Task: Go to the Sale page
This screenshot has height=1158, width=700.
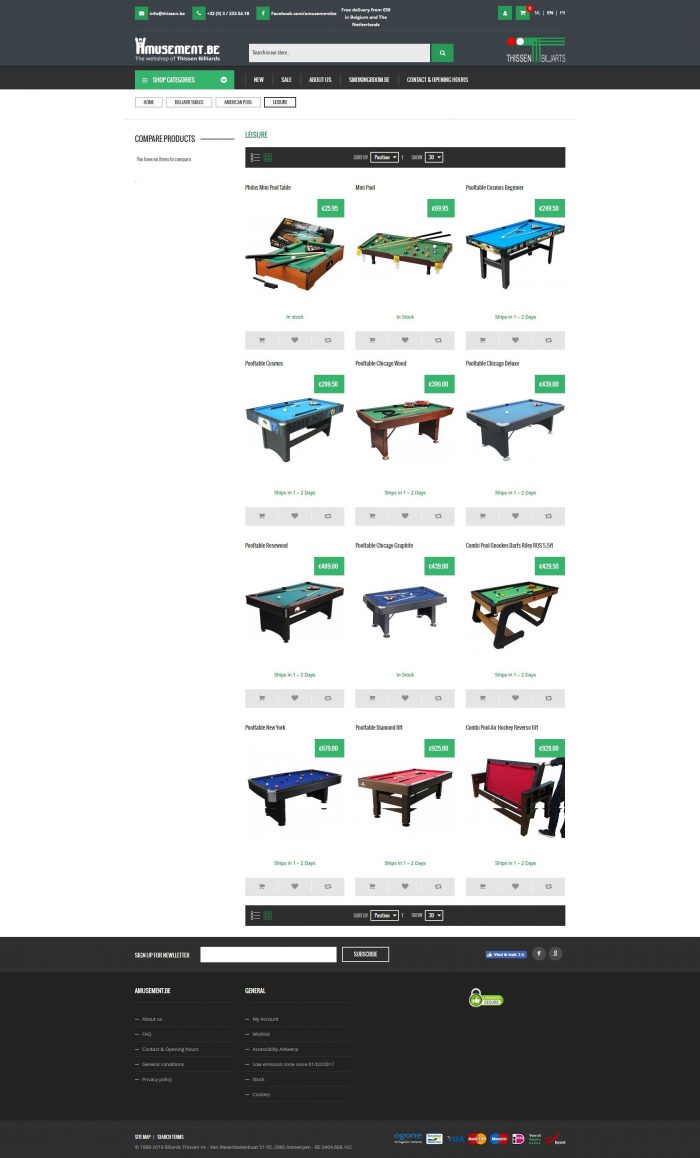Action: coord(286,79)
